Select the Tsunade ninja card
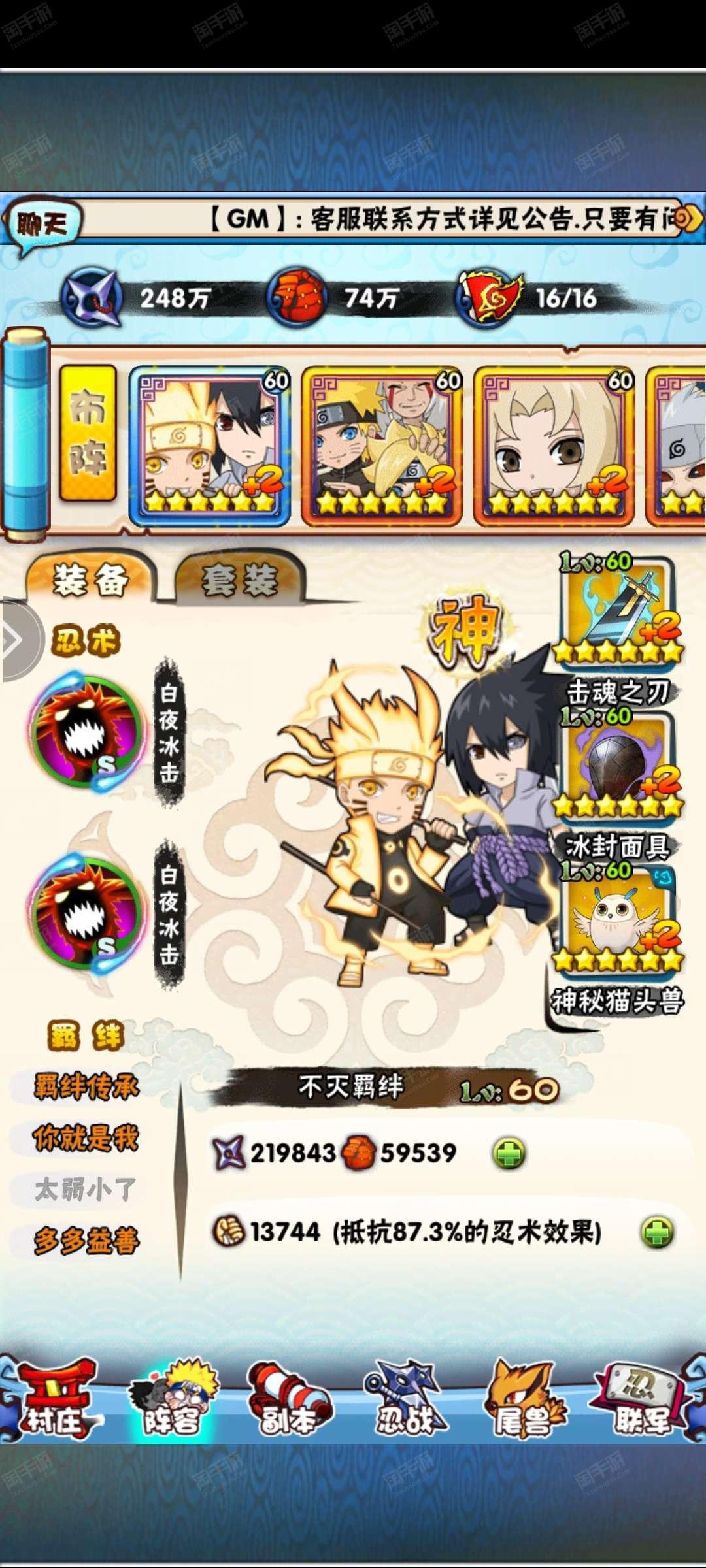Image resolution: width=706 pixels, height=1568 pixels. click(554, 446)
